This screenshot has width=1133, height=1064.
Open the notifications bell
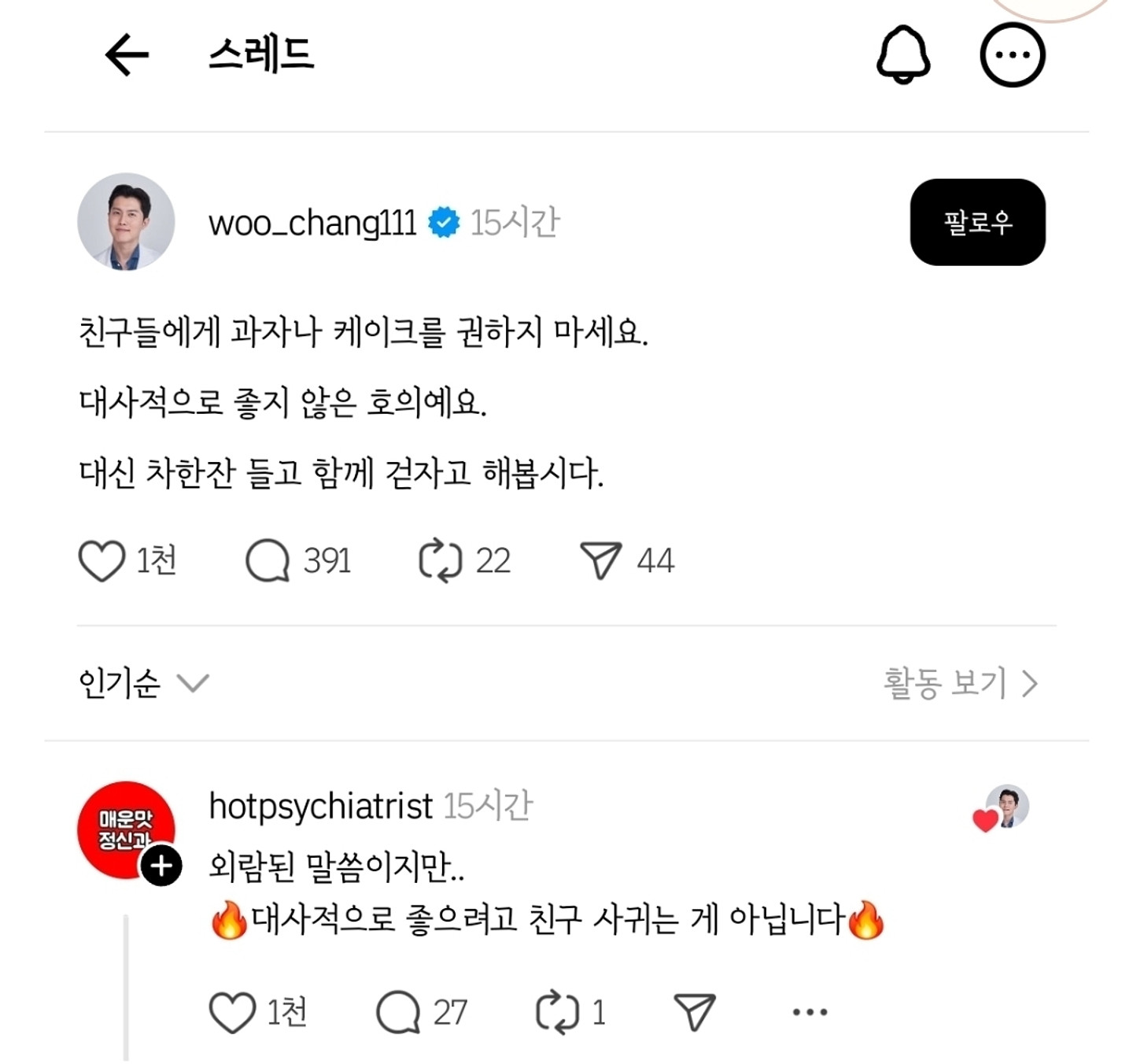point(902,55)
